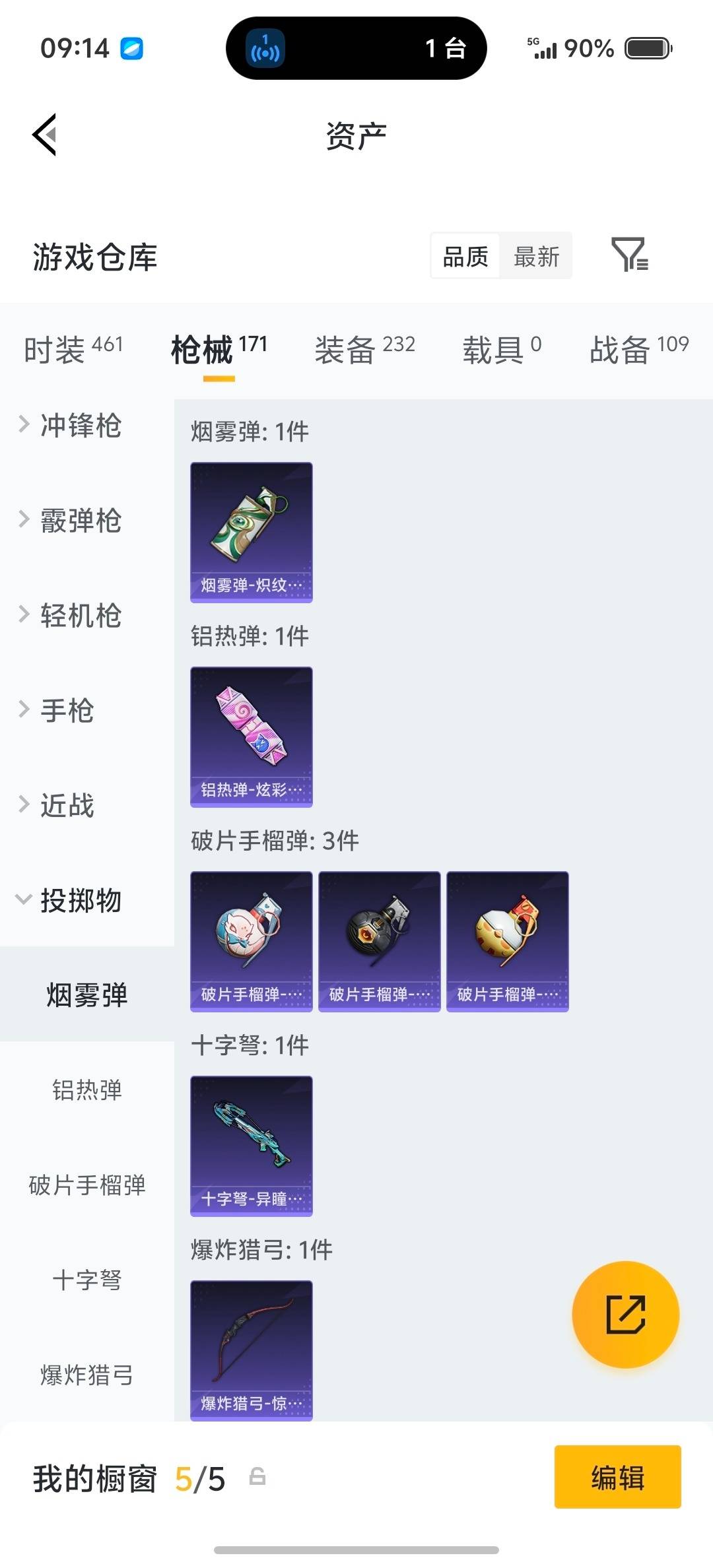View the 爆炸猎弓-惊 bow item
This screenshot has width=713, height=1568.
[x=251, y=1350]
